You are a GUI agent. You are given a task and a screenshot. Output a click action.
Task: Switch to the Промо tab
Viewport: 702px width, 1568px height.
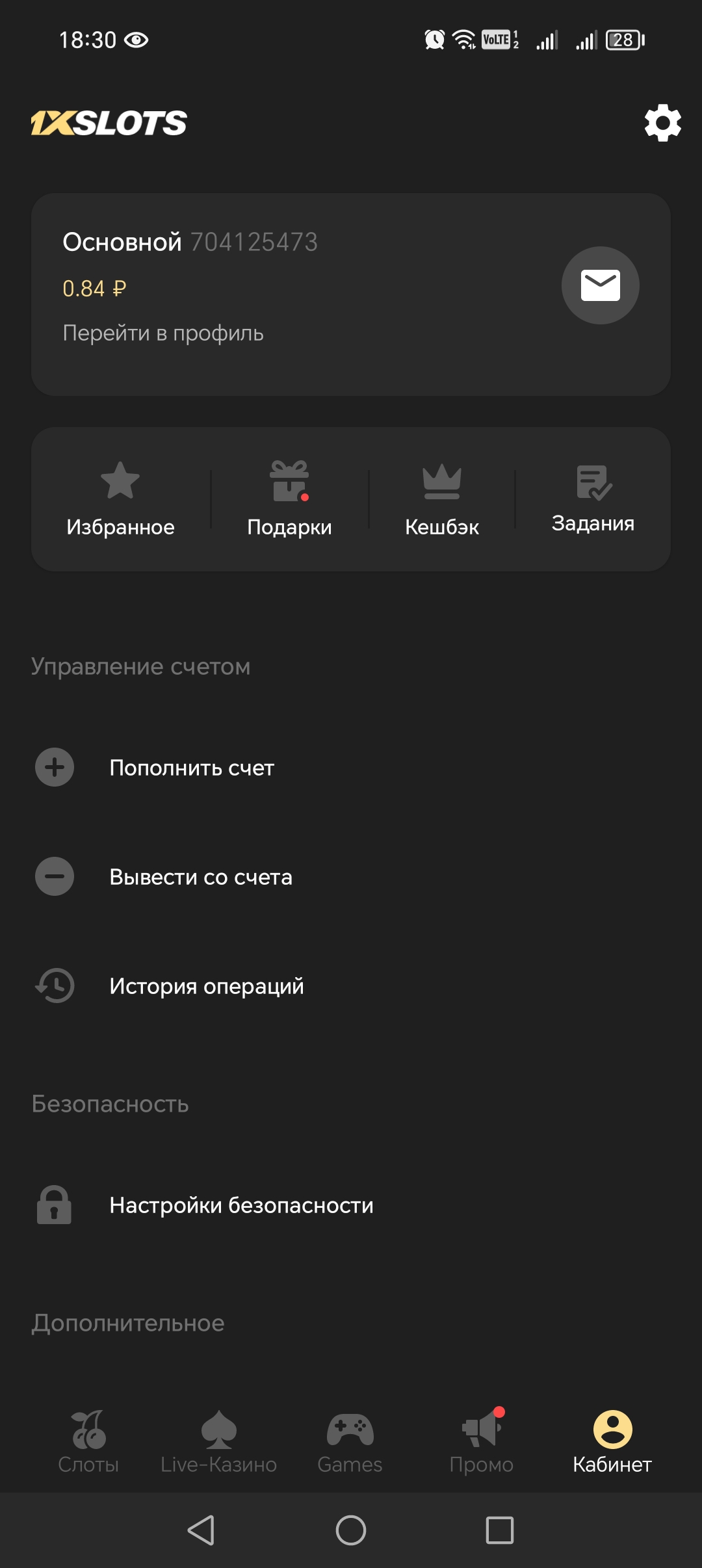click(x=481, y=1442)
